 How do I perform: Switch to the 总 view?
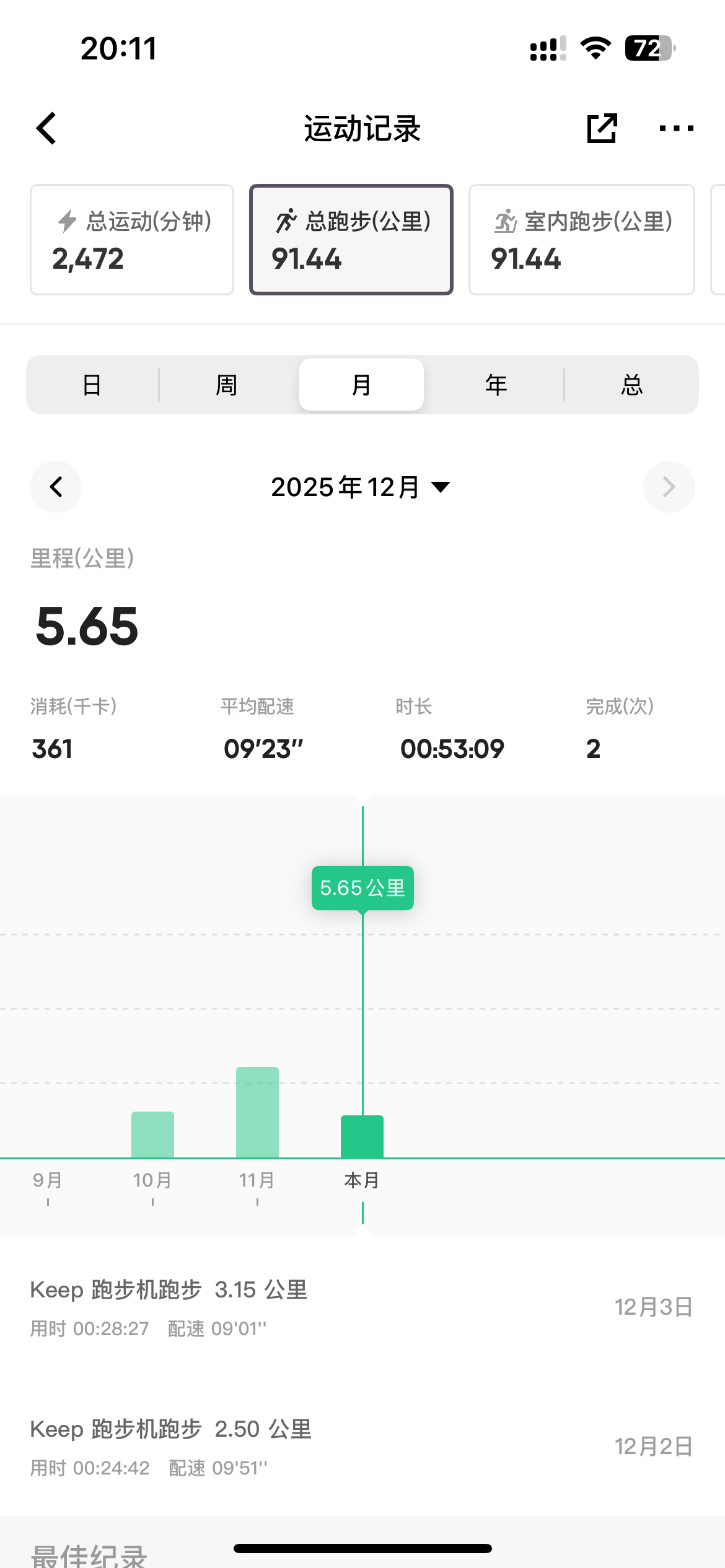pyautogui.click(x=631, y=385)
